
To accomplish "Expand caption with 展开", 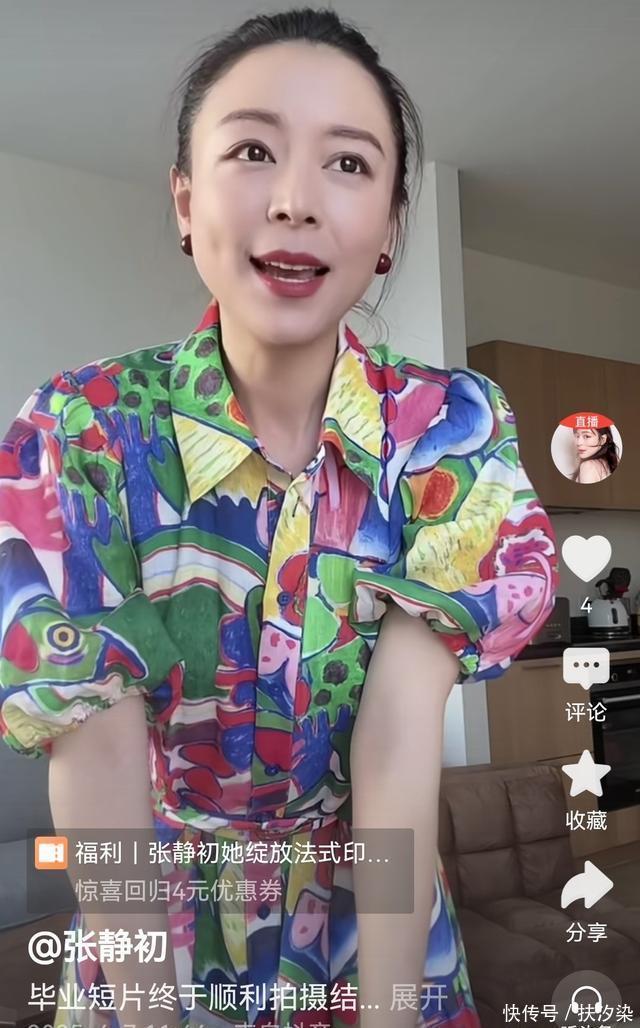I will 418,998.
